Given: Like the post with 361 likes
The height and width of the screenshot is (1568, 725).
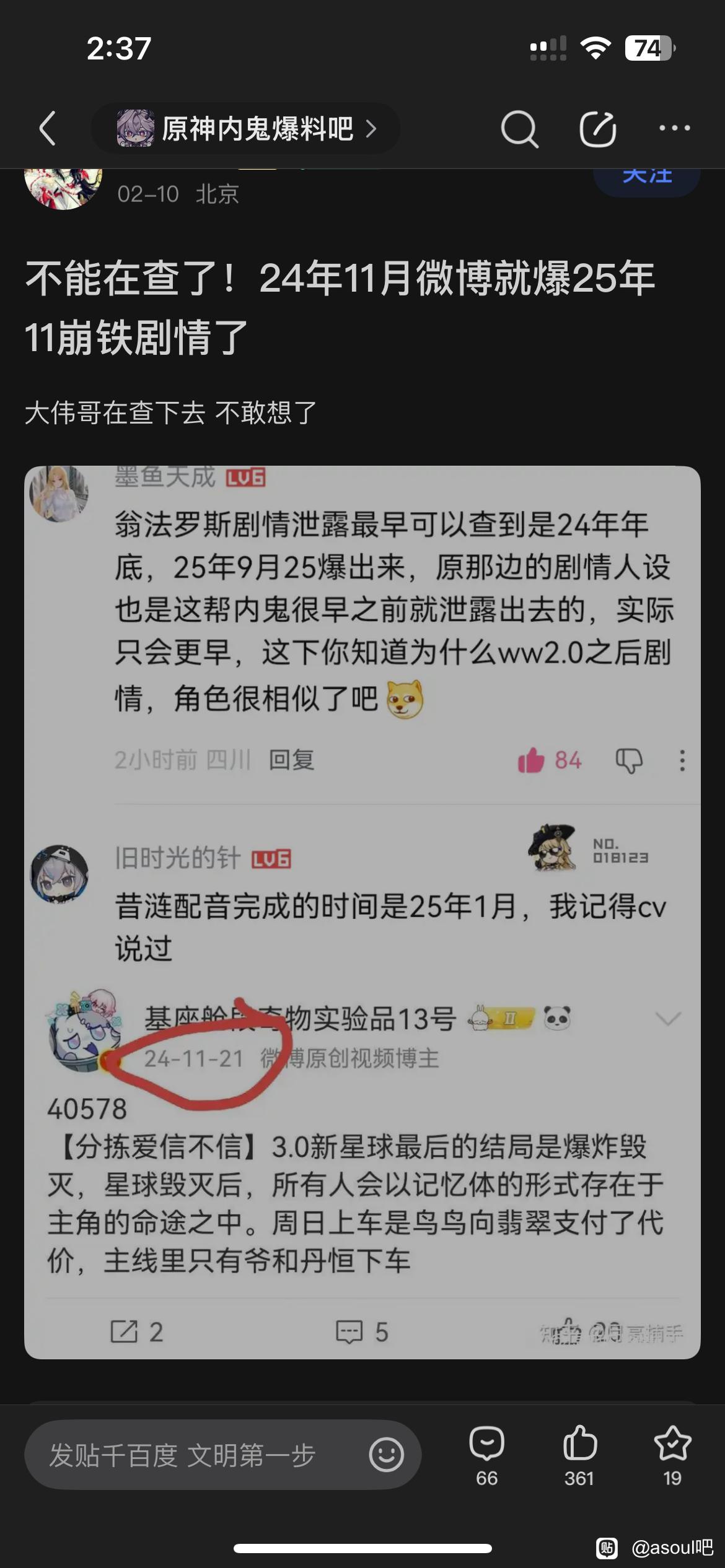Looking at the screenshot, I should click(x=579, y=1456).
